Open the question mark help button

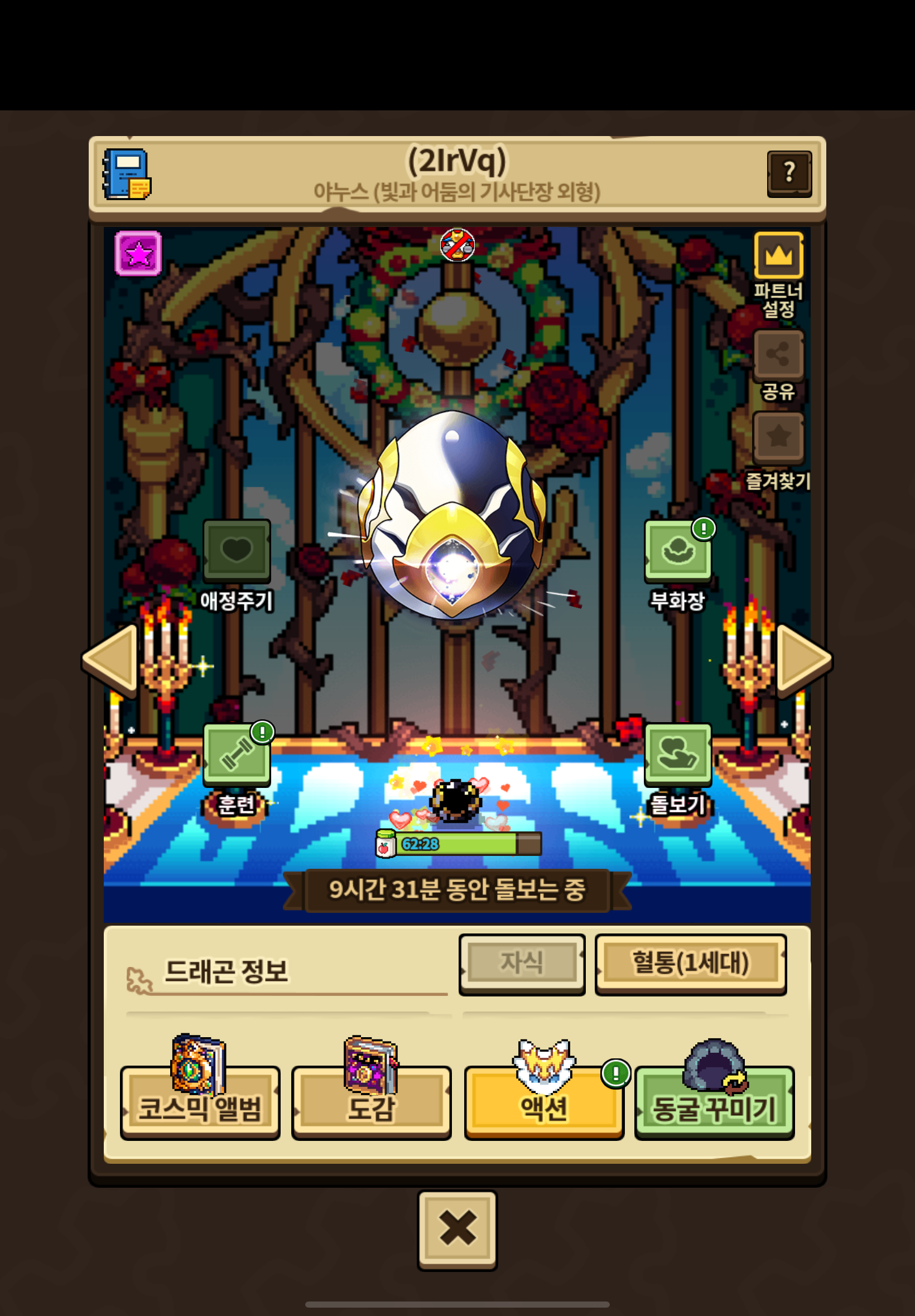789,173
